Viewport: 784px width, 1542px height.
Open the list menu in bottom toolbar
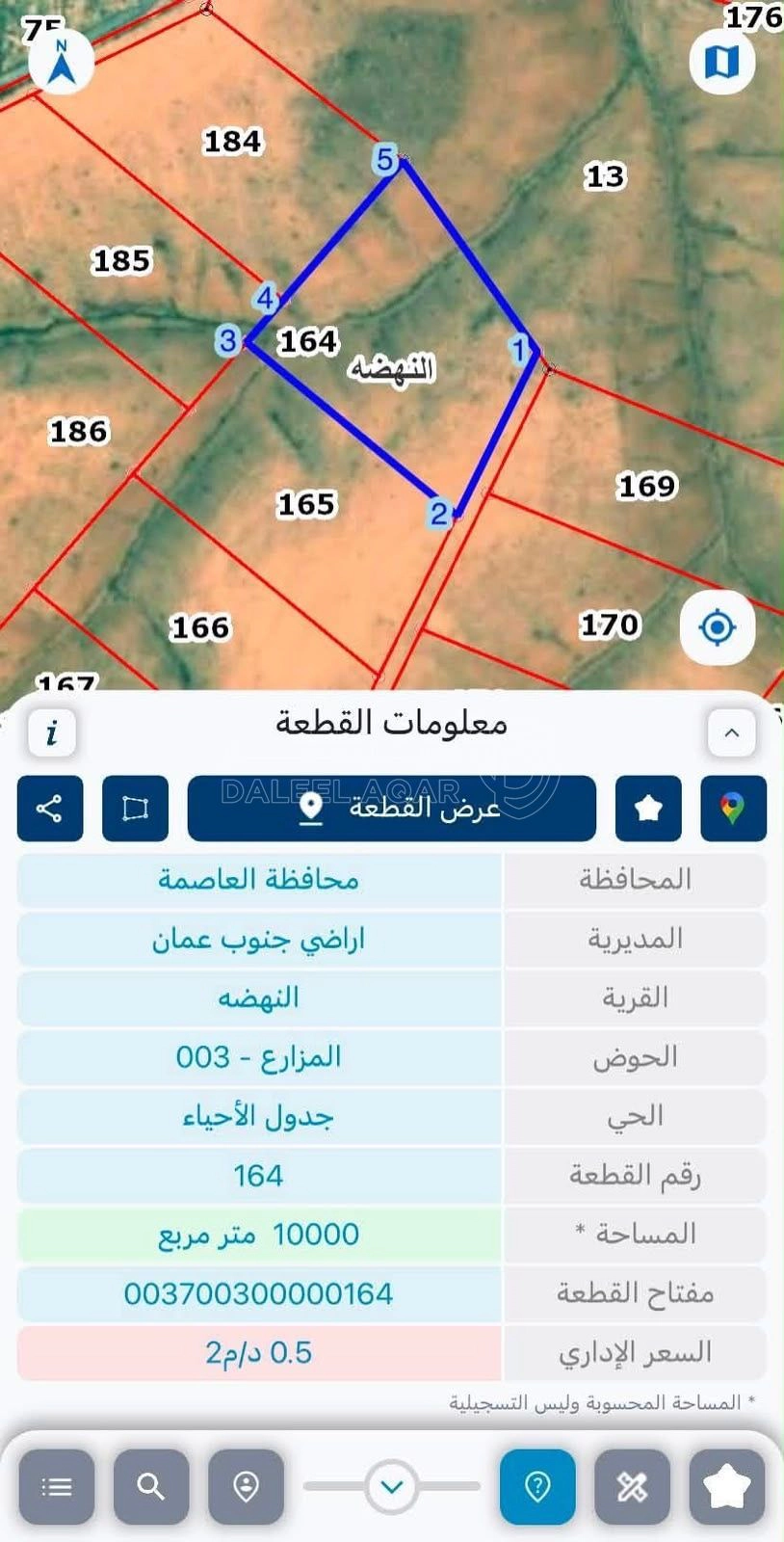pos(57,1487)
